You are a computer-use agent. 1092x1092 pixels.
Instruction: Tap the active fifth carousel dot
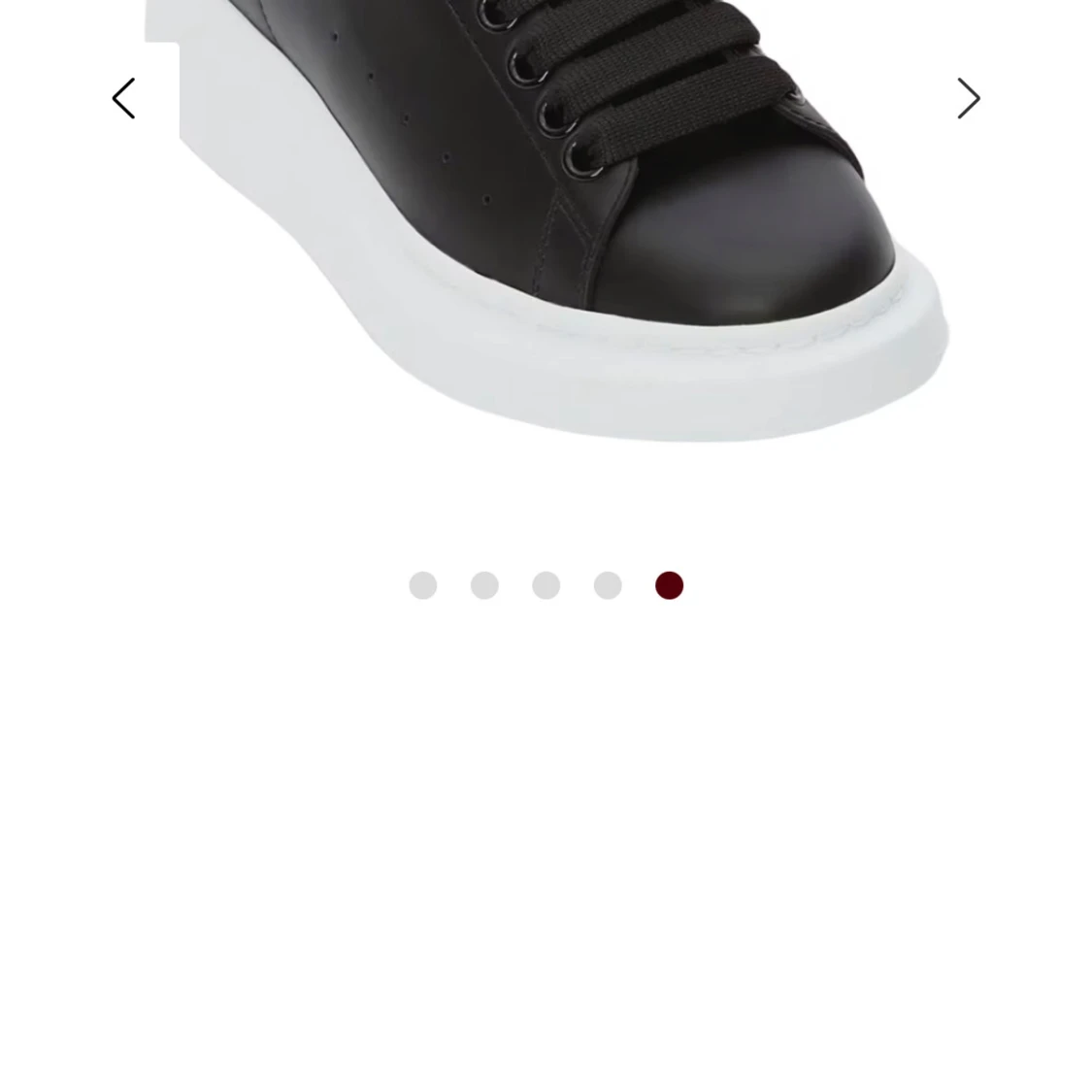pos(670,585)
